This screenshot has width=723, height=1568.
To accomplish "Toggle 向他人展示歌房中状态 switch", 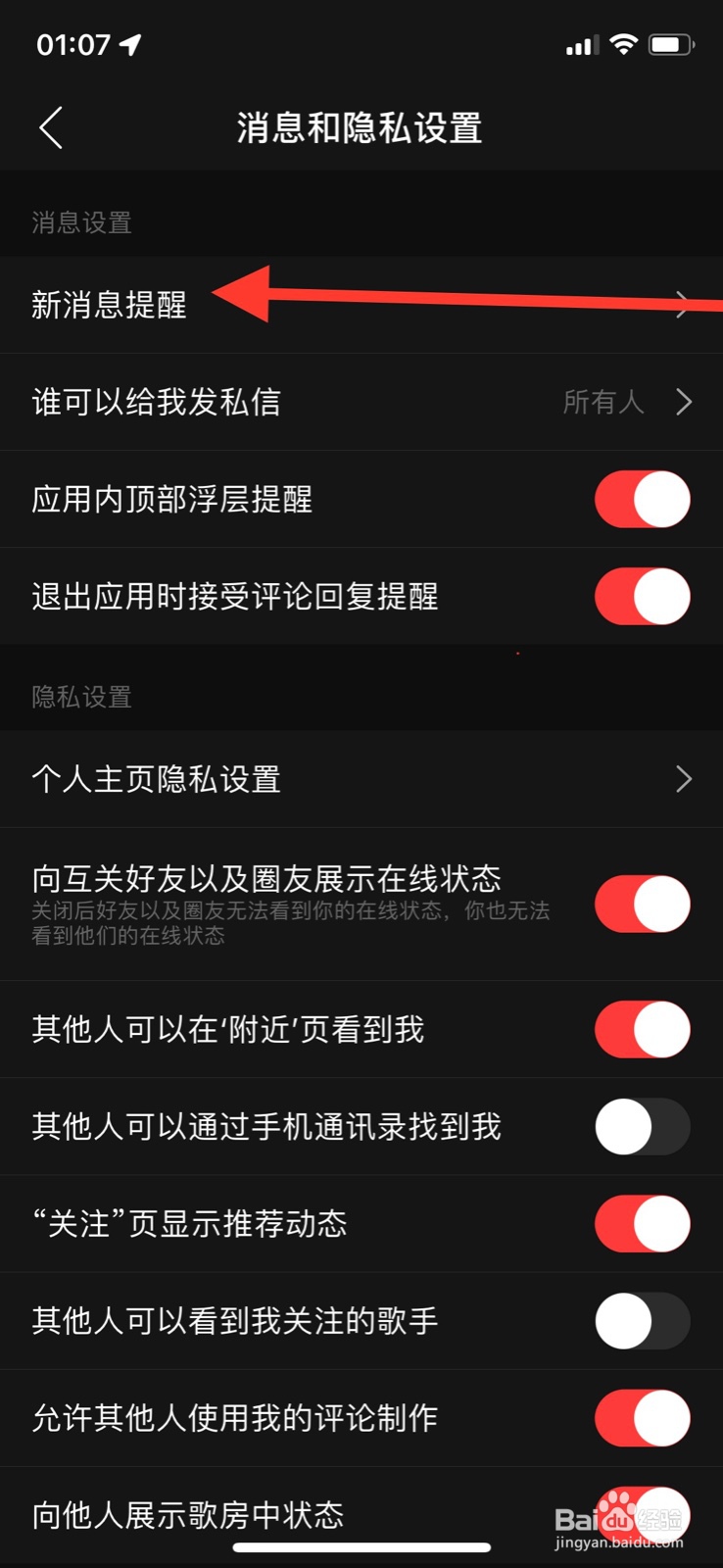I will tap(642, 1512).
